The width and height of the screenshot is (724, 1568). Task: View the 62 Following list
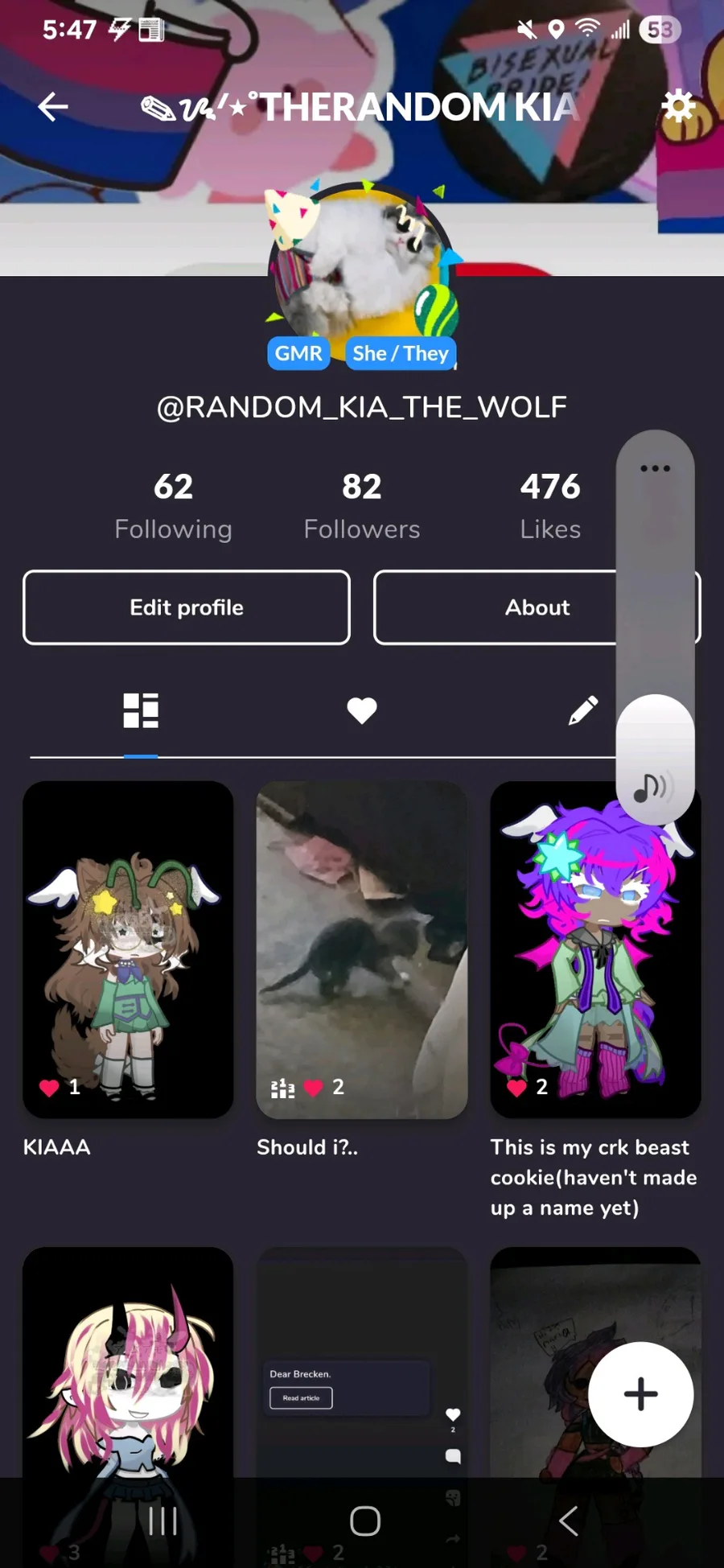click(x=173, y=506)
